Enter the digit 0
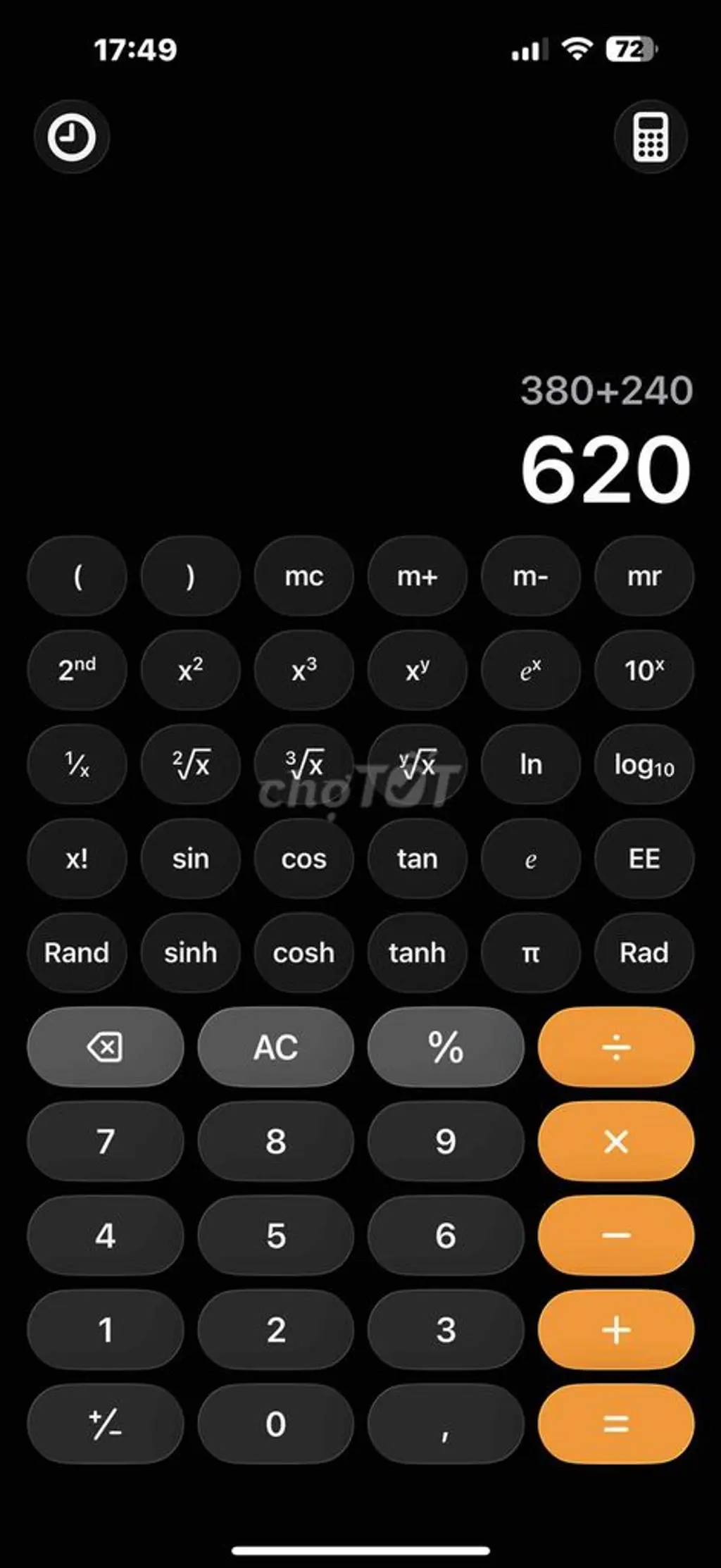The height and width of the screenshot is (1568, 721). pyautogui.click(x=275, y=1424)
